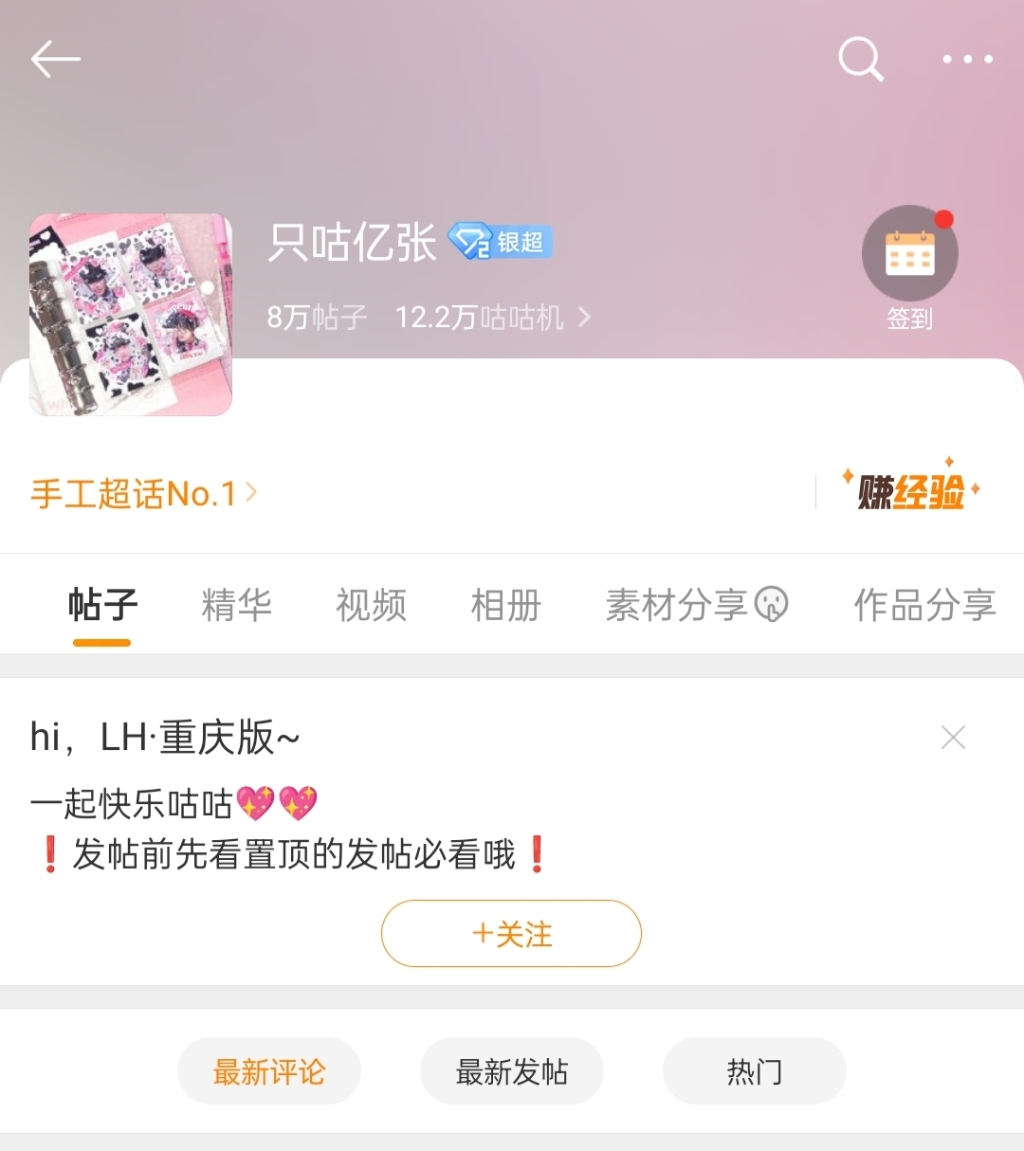1024x1151 pixels.
Task: Tap the 签到 check-in calendar icon
Action: 909,253
